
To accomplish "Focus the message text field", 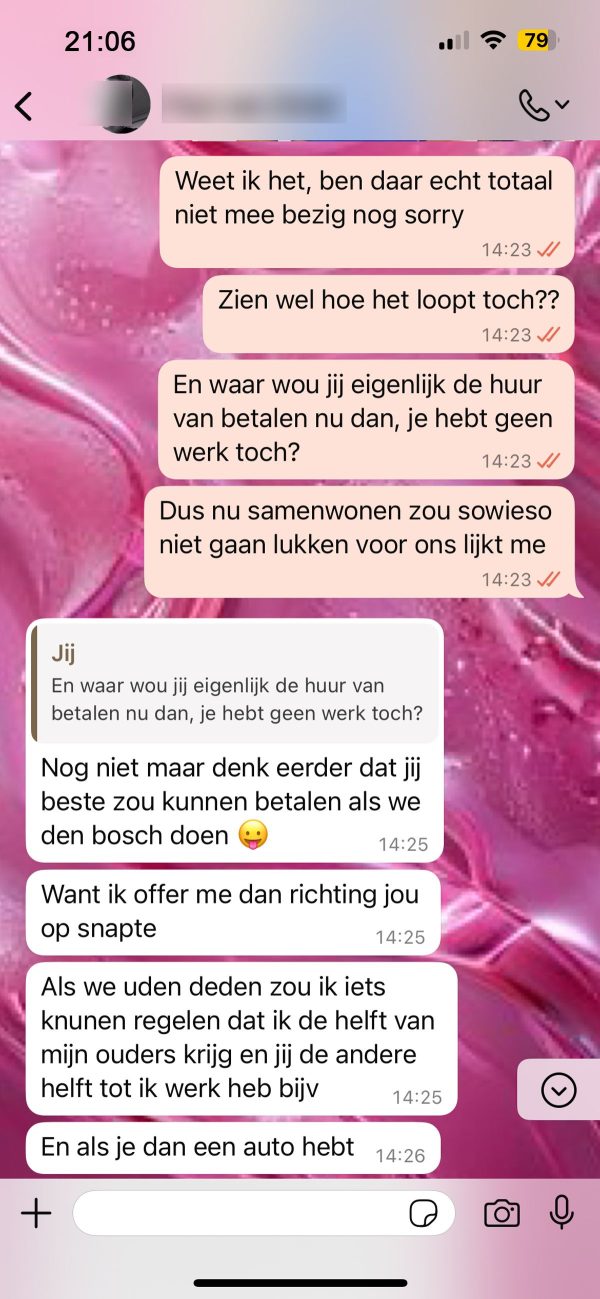I will click(x=235, y=1214).
